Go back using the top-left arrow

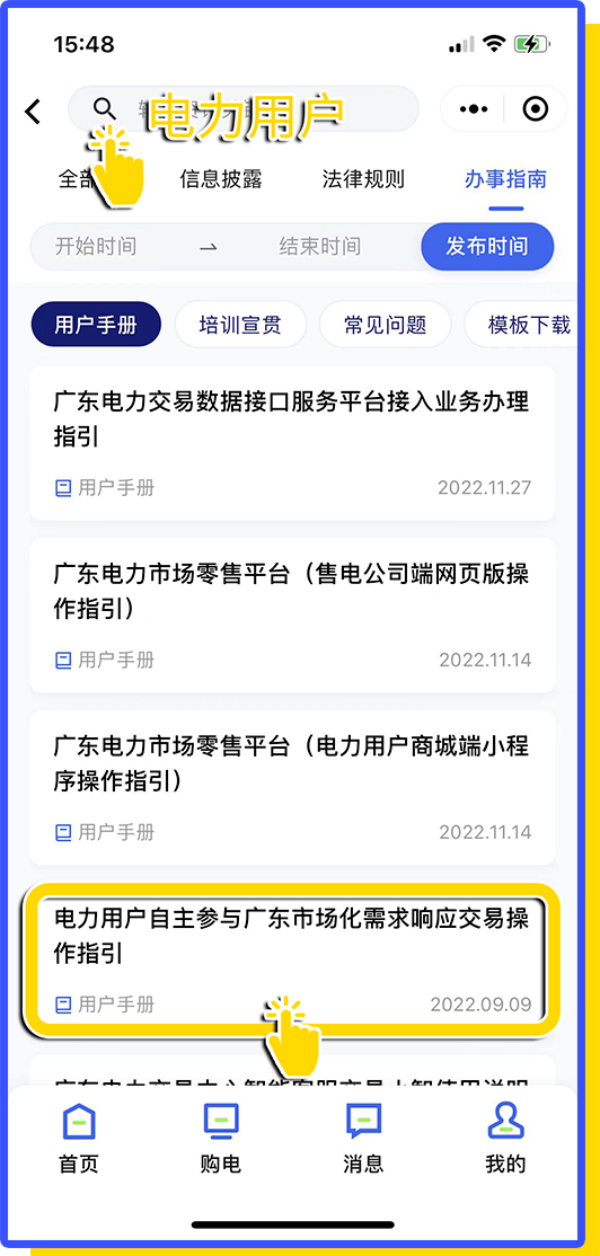click(33, 111)
